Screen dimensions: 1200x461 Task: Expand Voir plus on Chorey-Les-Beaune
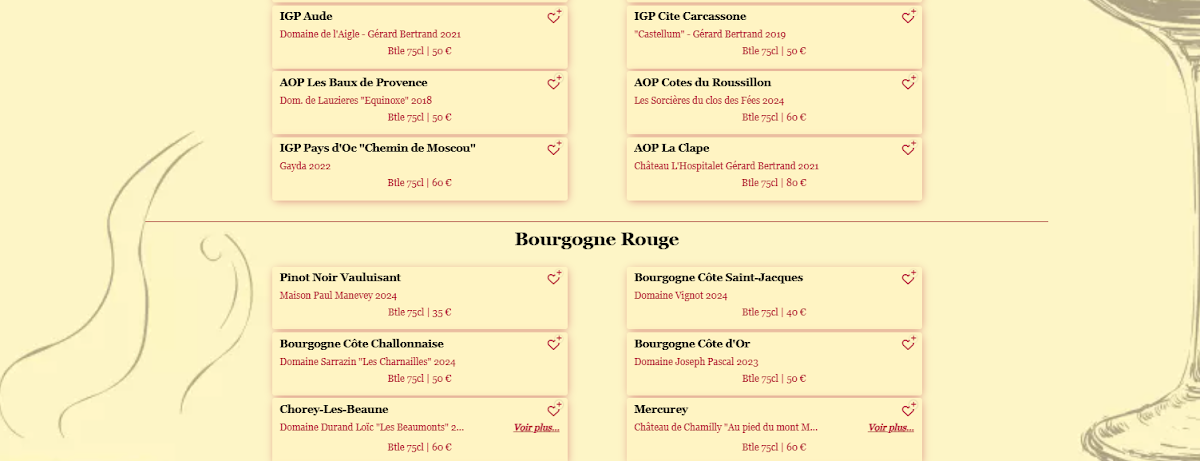tap(537, 428)
